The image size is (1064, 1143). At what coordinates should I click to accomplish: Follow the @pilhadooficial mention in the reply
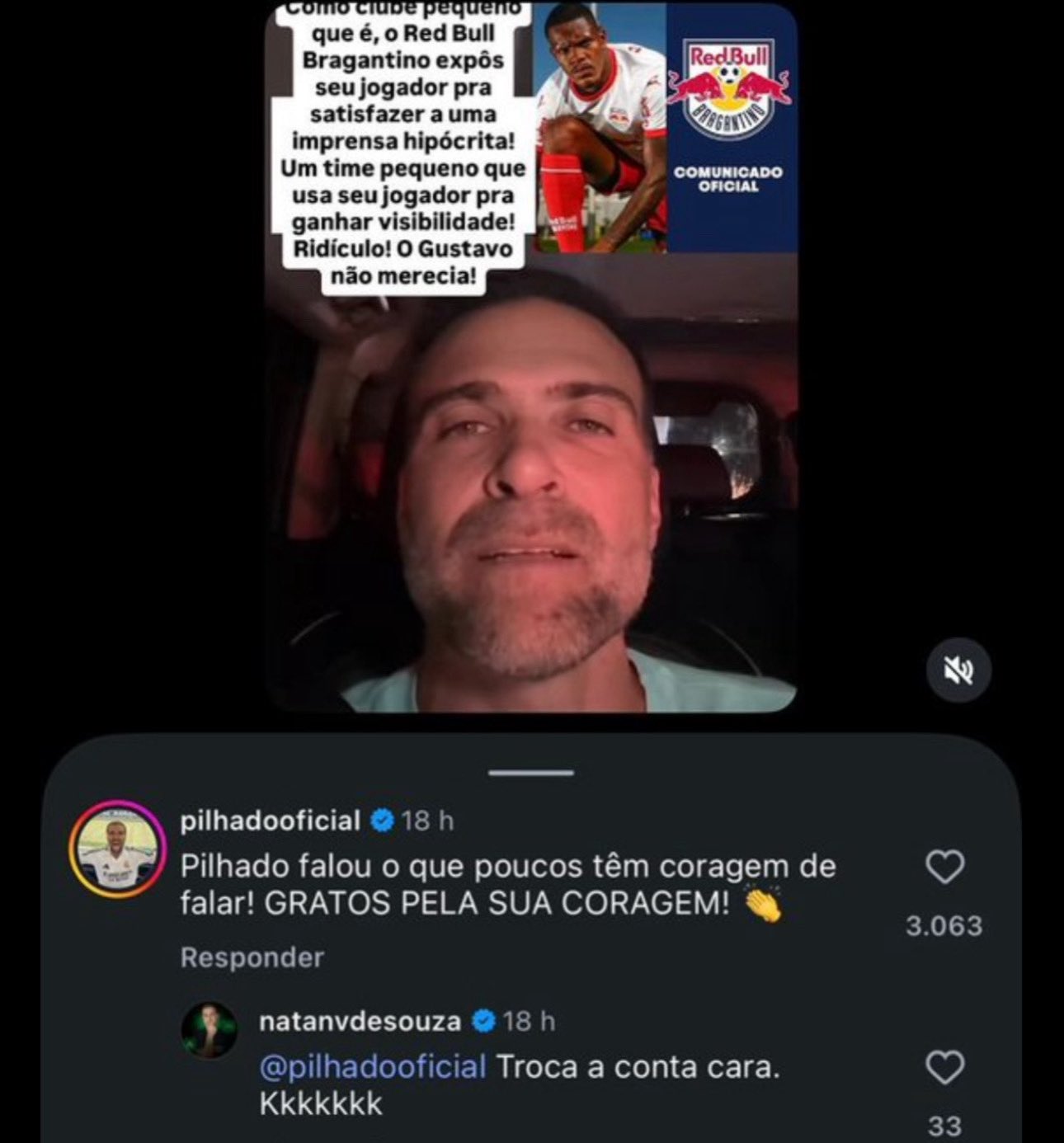point(373,1067)
